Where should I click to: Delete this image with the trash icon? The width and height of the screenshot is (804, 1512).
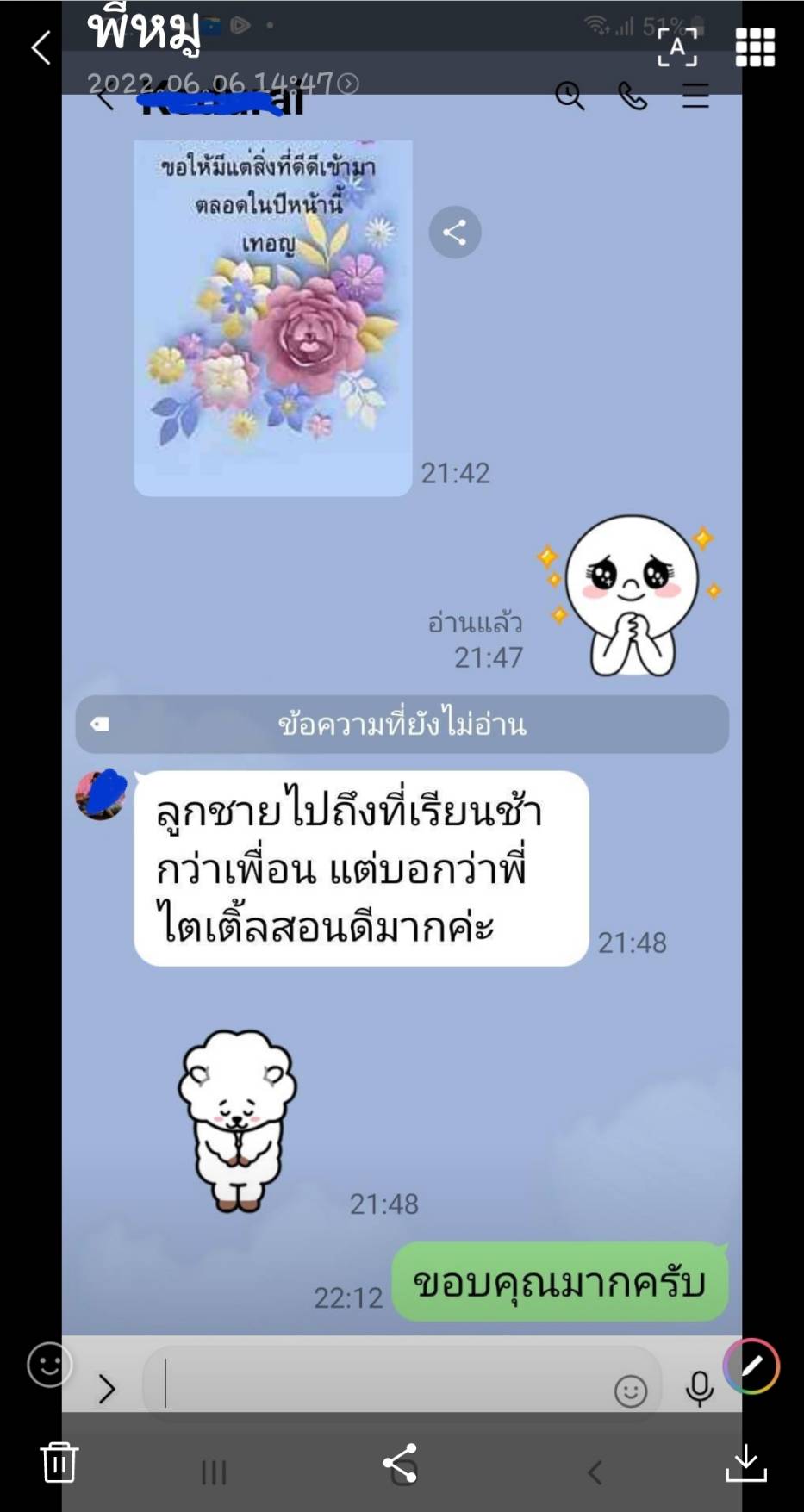(x=59, y=1462)
